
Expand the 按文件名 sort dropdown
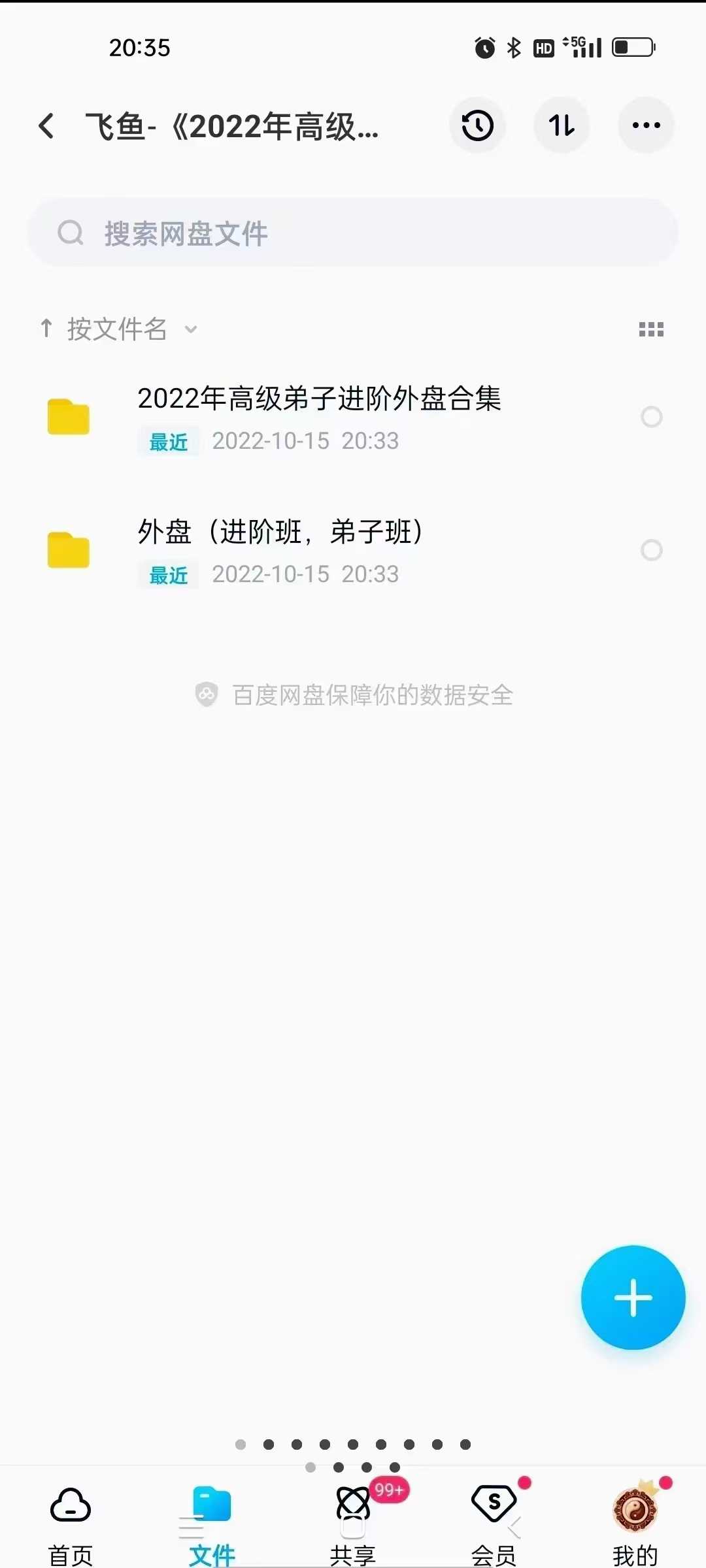tap(118, 329)
